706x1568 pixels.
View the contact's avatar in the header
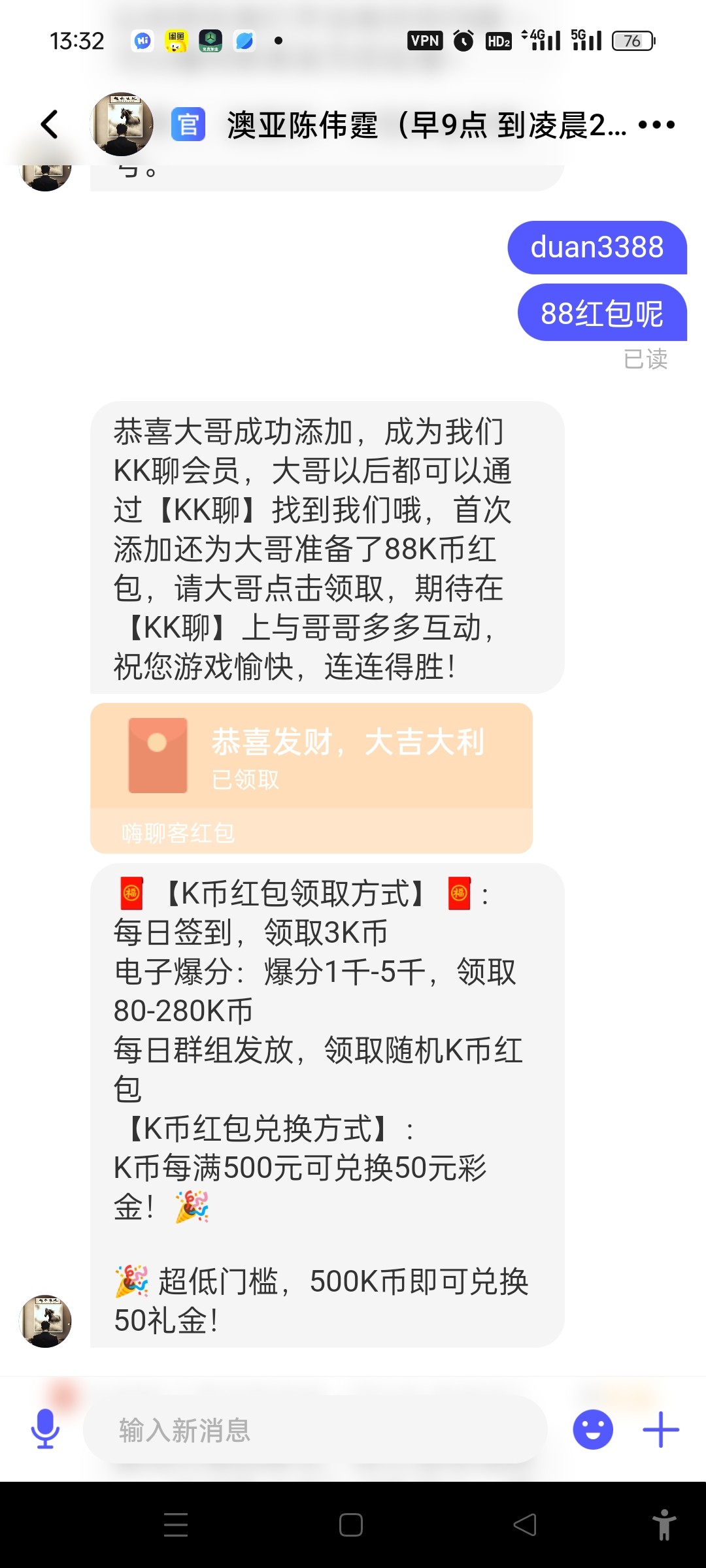point(122,124)
